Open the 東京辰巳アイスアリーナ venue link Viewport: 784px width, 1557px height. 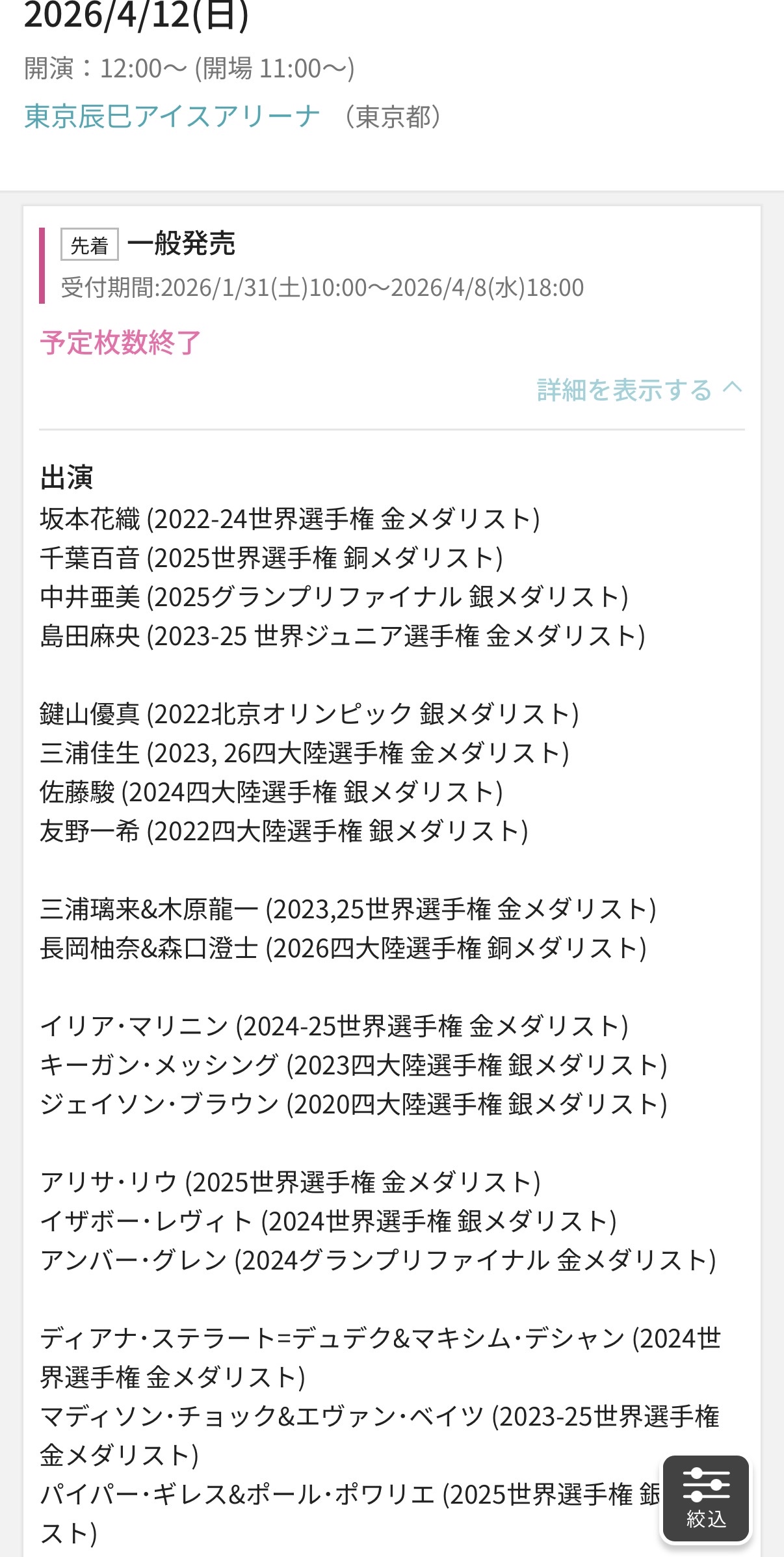click(172, 117)
